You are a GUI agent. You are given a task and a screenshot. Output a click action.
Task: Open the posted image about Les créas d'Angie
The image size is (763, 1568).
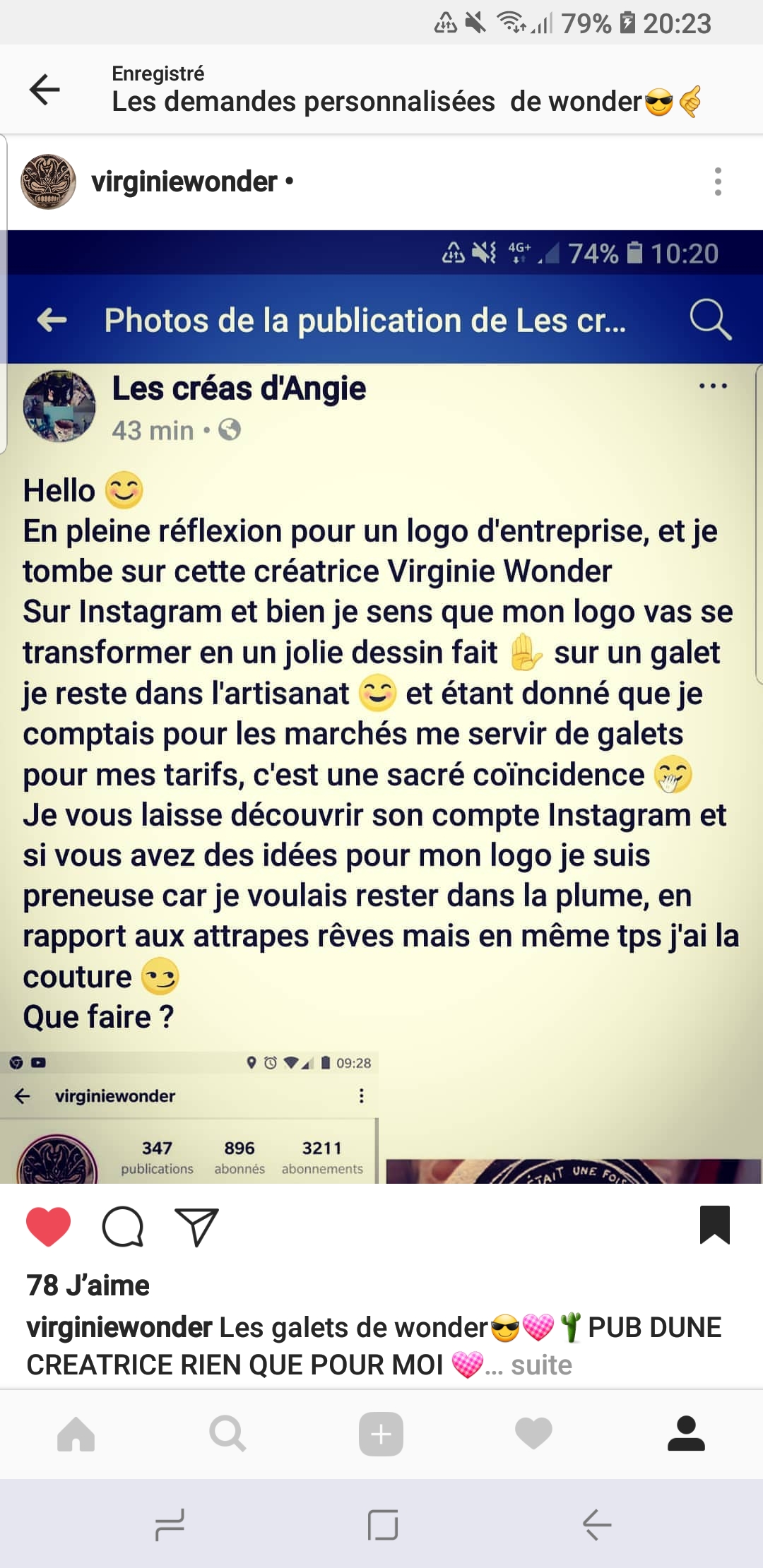381,706
